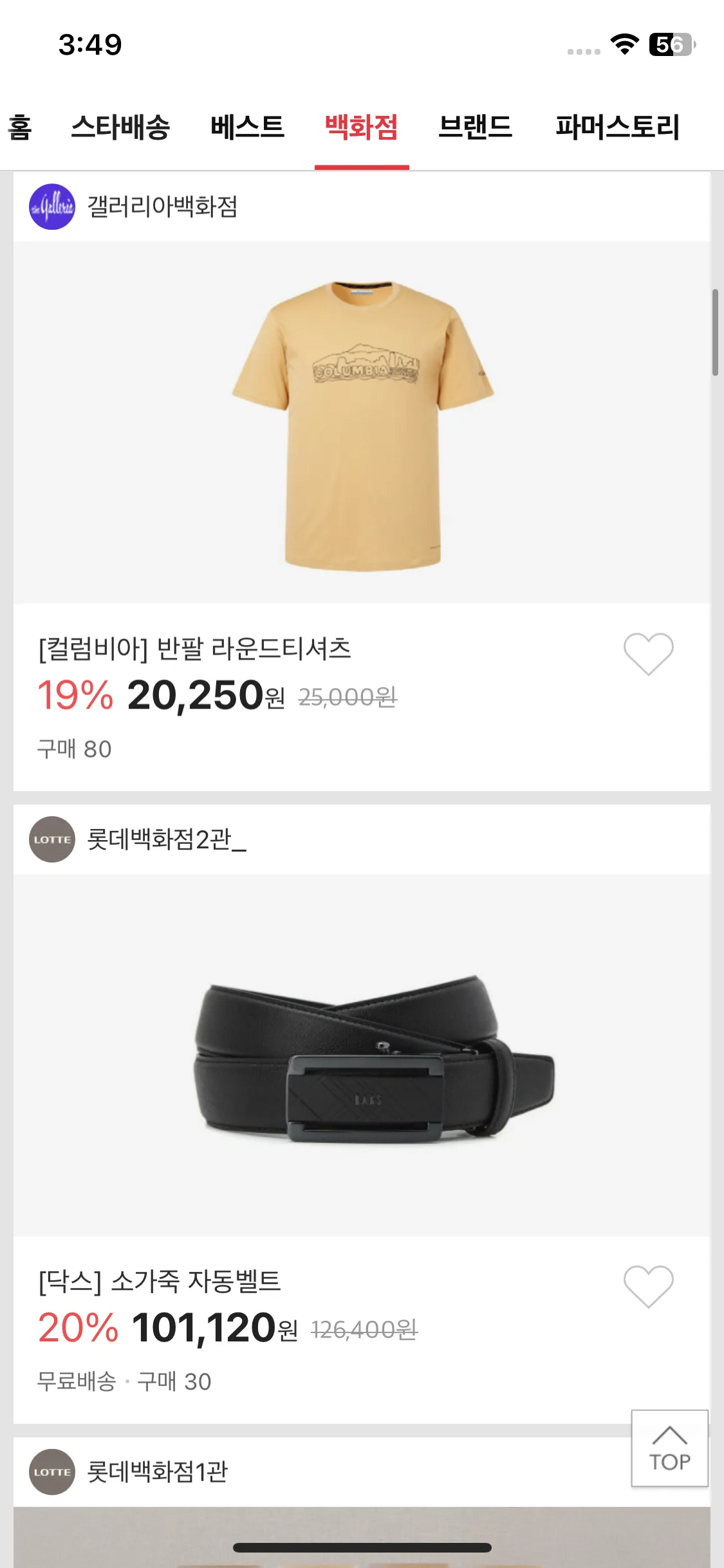Select the 백화점 tab
Screen dimensions: 724x1568
(x=362, y=127)
